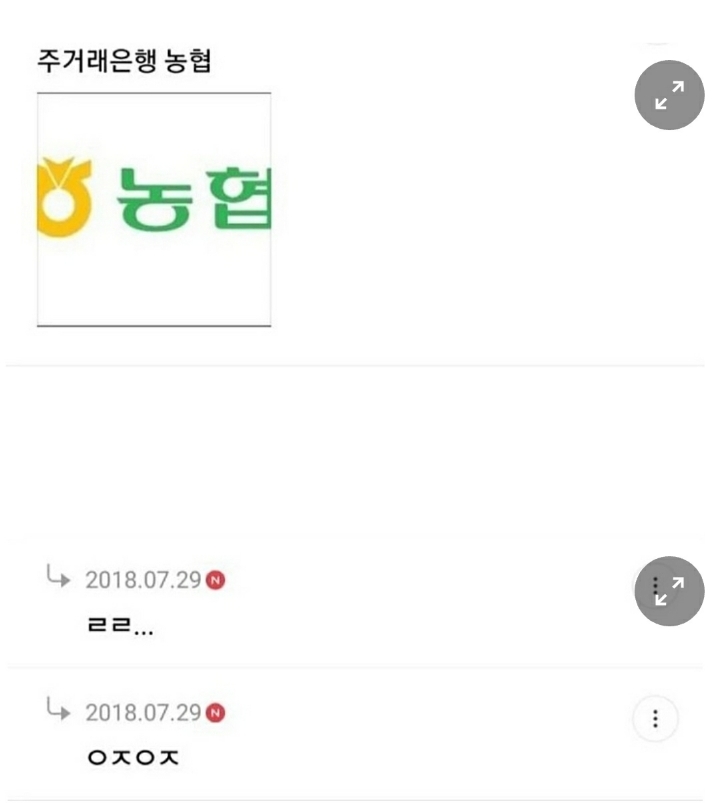Open the options menu on the first comment
This screenshot has width=720, height=803.
pyautogui.click(x=655, y=585)
